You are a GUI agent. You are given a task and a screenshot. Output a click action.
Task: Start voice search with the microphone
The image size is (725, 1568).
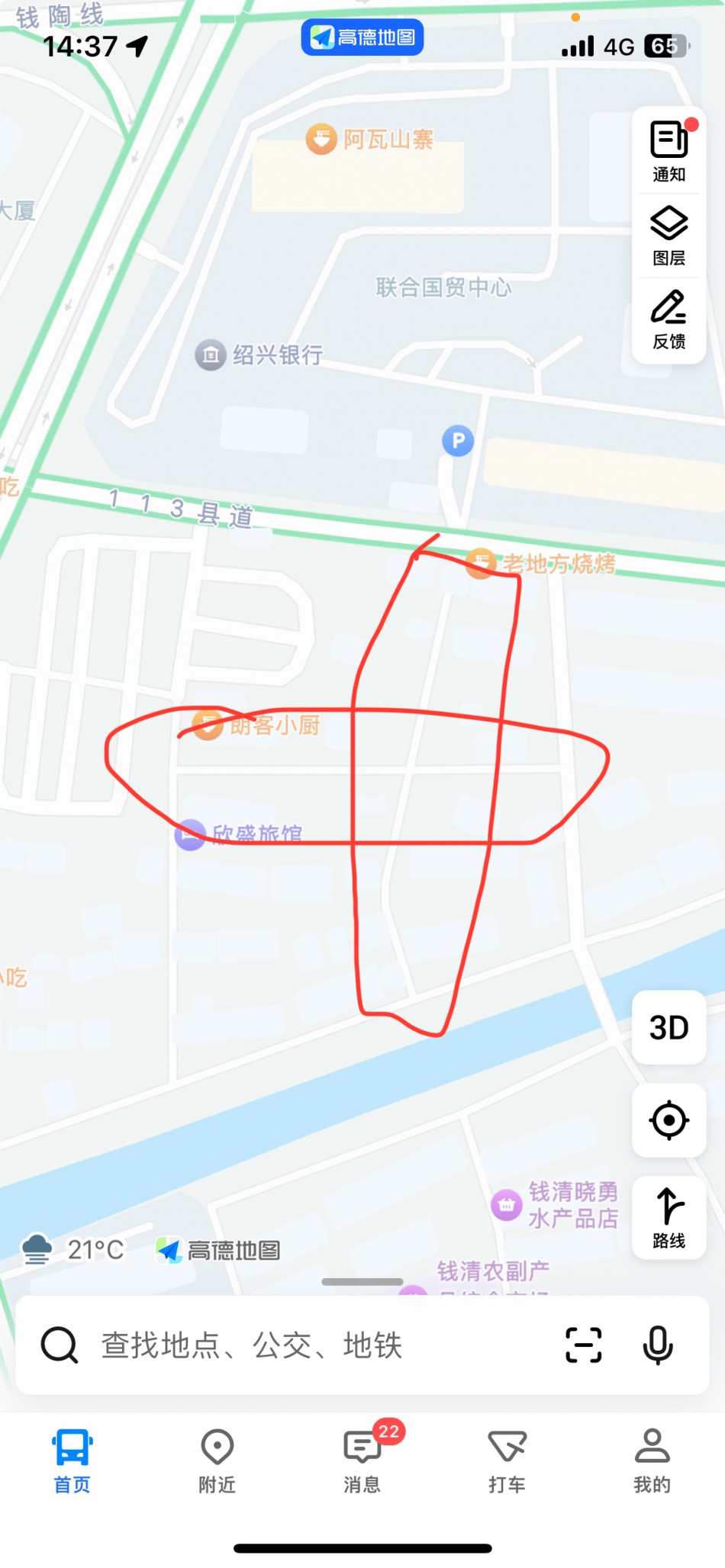[x=657, y=1345]
